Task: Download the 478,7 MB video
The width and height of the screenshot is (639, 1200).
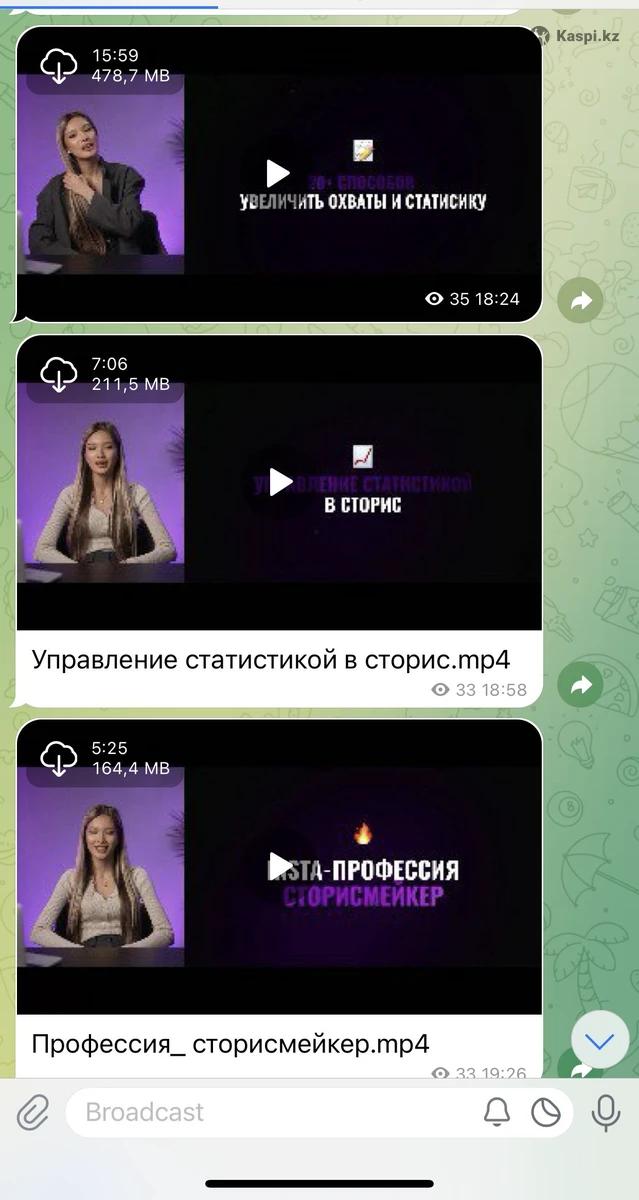Action: click(x=59, y=65)
